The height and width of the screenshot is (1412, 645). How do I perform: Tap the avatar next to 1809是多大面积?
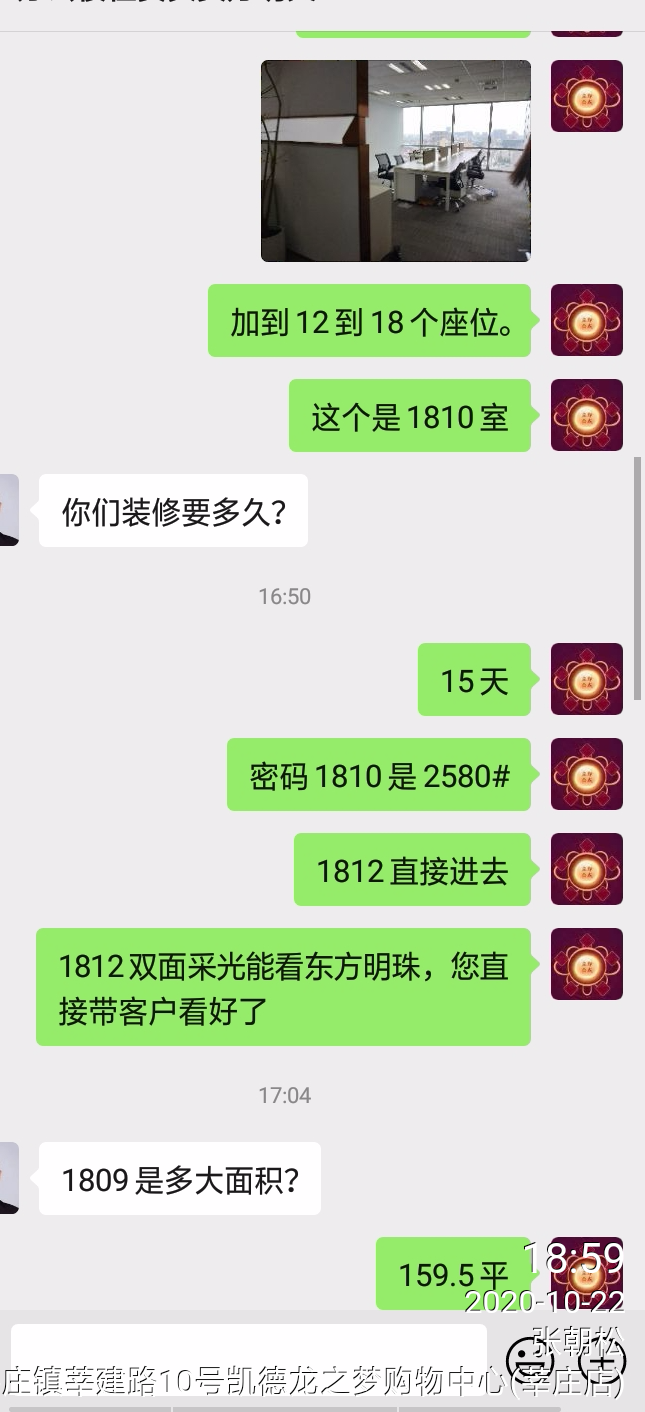pyautogui.click(x=8, y=1178)
